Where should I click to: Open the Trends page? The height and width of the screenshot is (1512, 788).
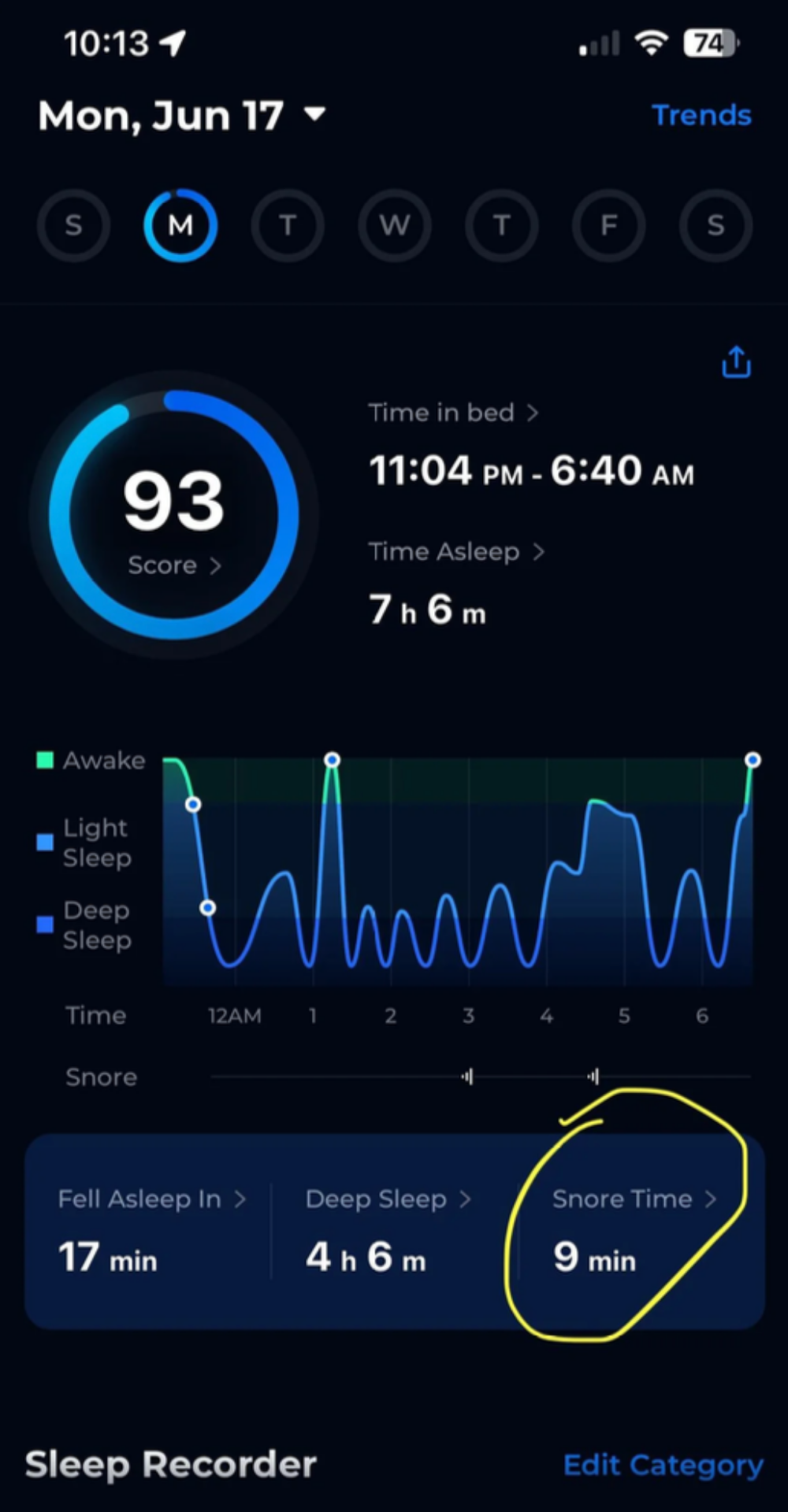click(x=701, y=115)
